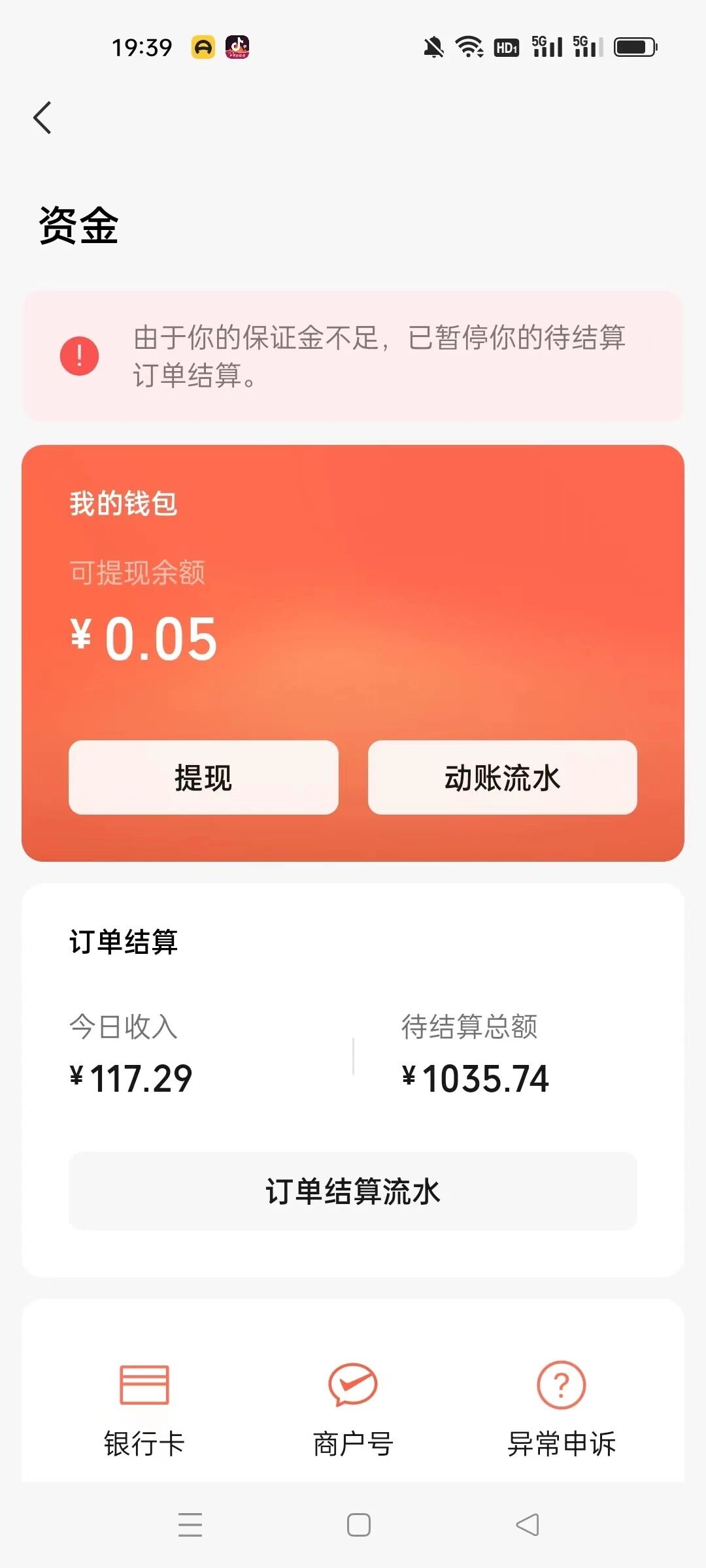706x1568 pixels.
Task: Open the recent apps menu button
Action: [x=190, y=1525]
